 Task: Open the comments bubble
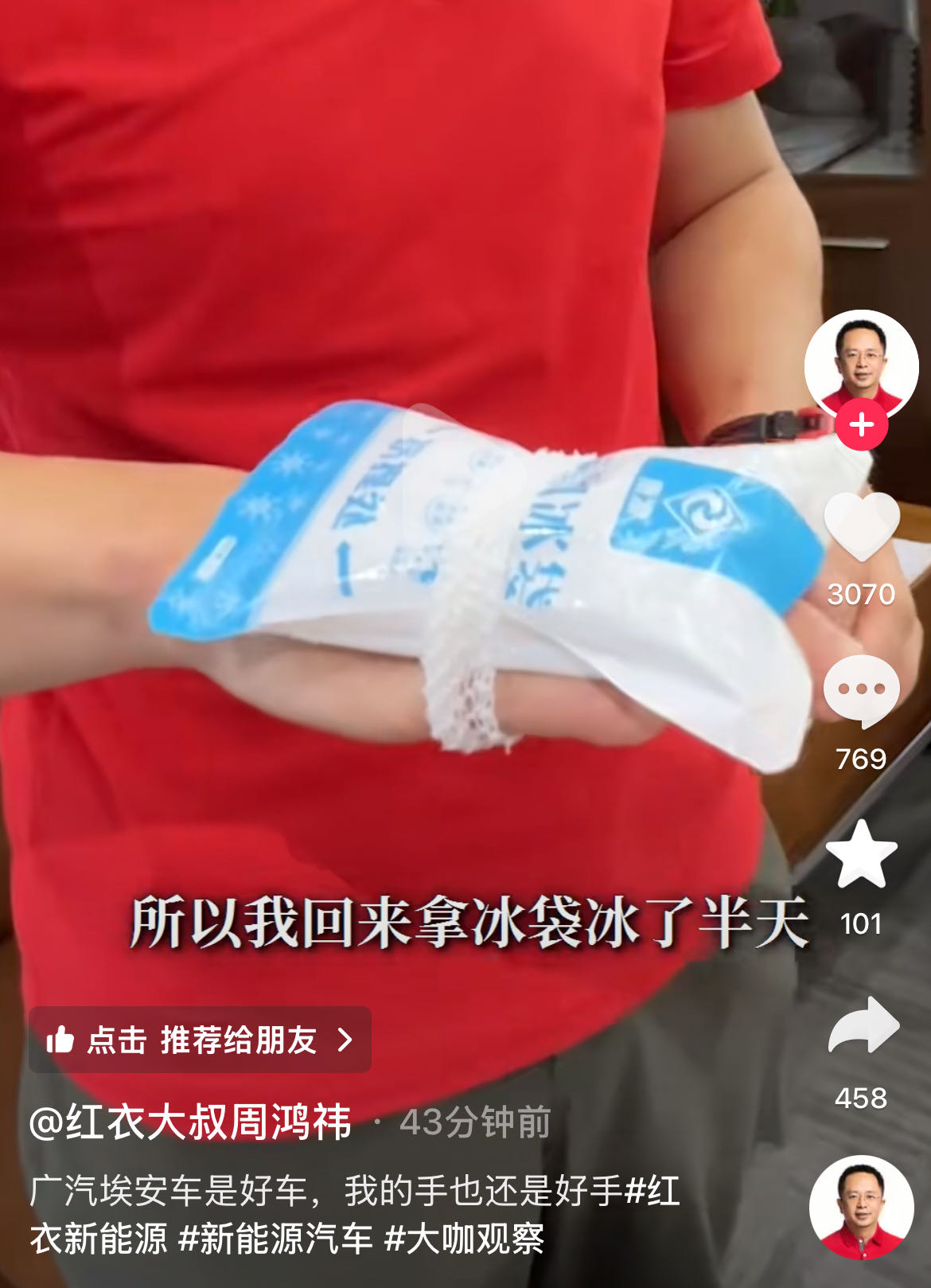[861, 691]
